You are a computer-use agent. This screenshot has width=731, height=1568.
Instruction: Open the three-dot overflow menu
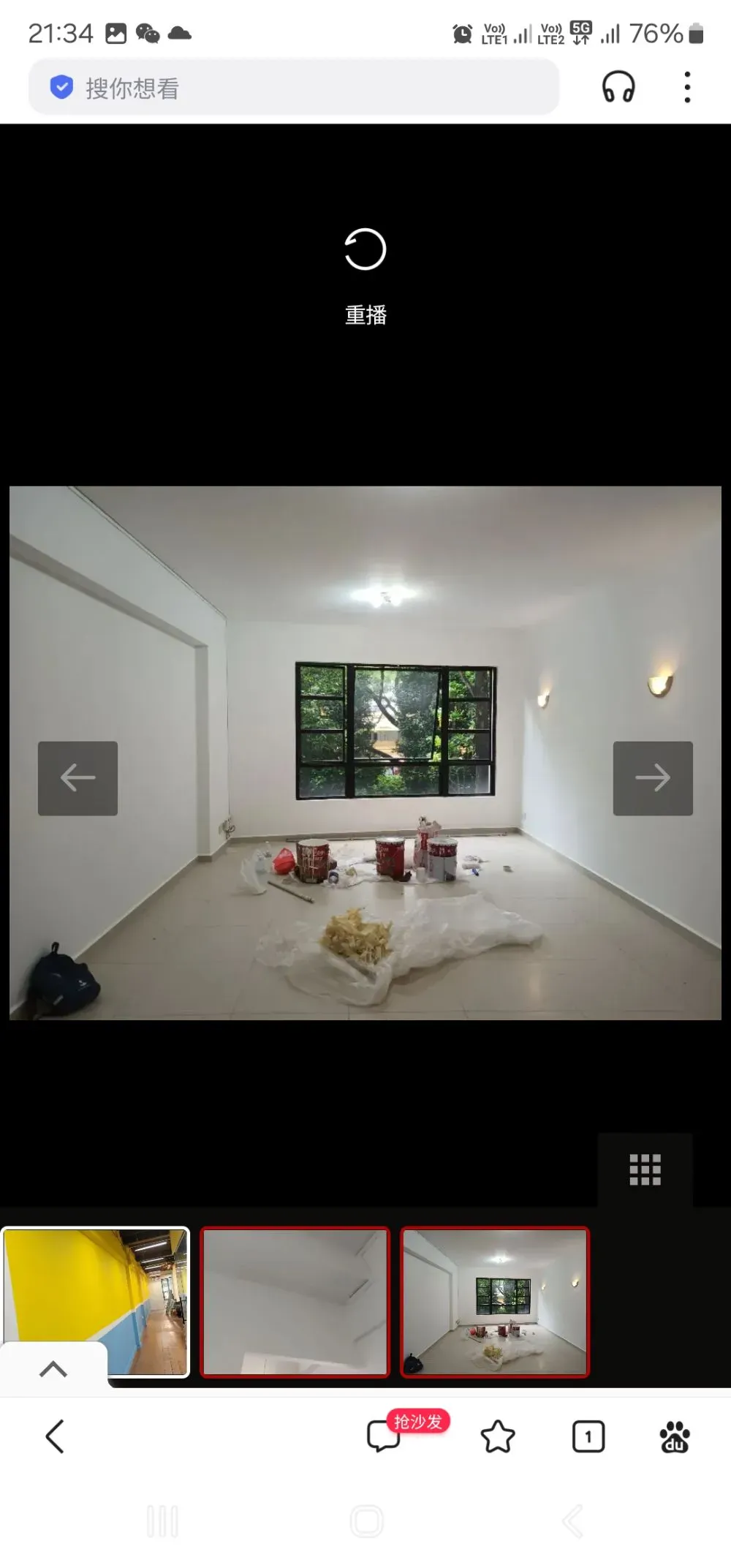[x=686, y=87]
